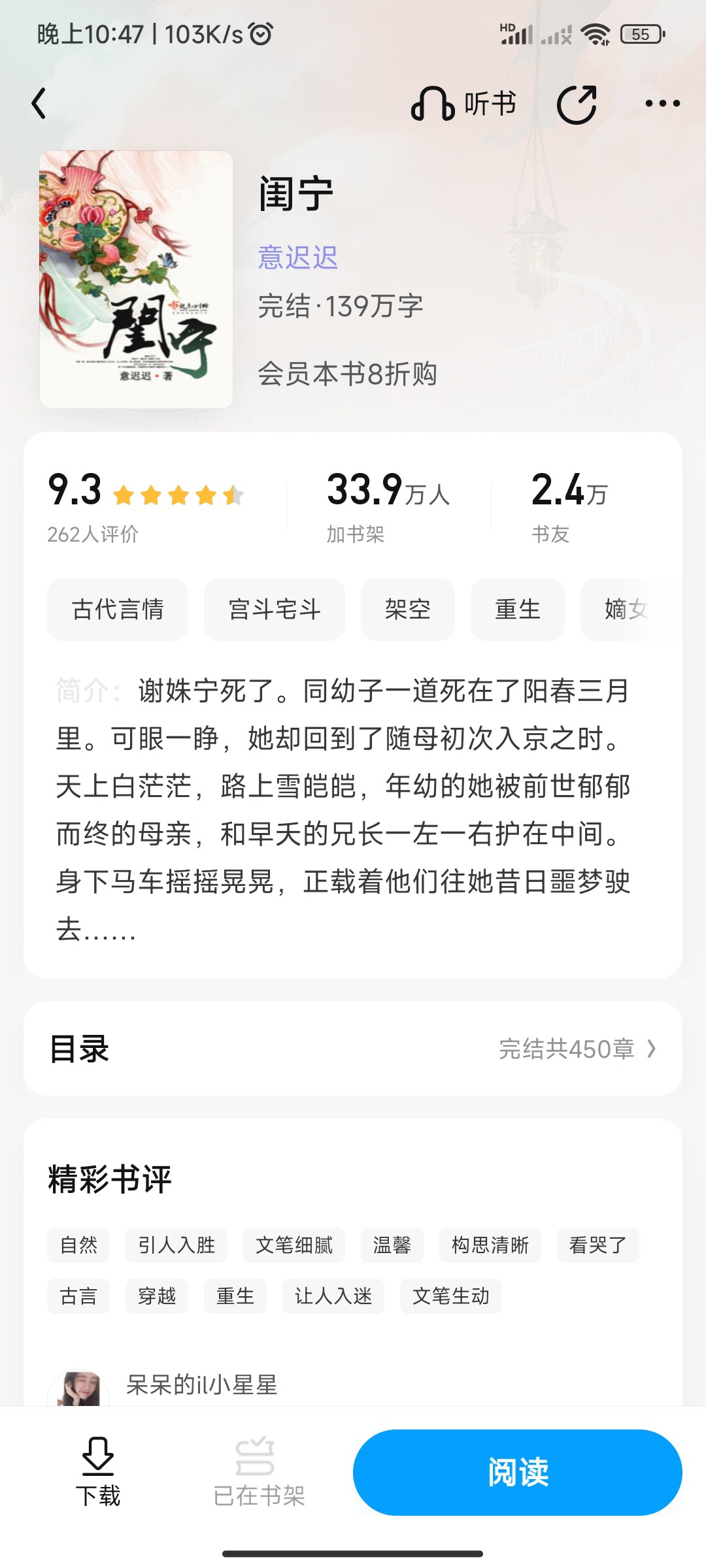Image resolution: width=706 pixels, height=1568 pixels.
Task: Filter reviews by 看哭了
Action: (x=597, y=1245)
